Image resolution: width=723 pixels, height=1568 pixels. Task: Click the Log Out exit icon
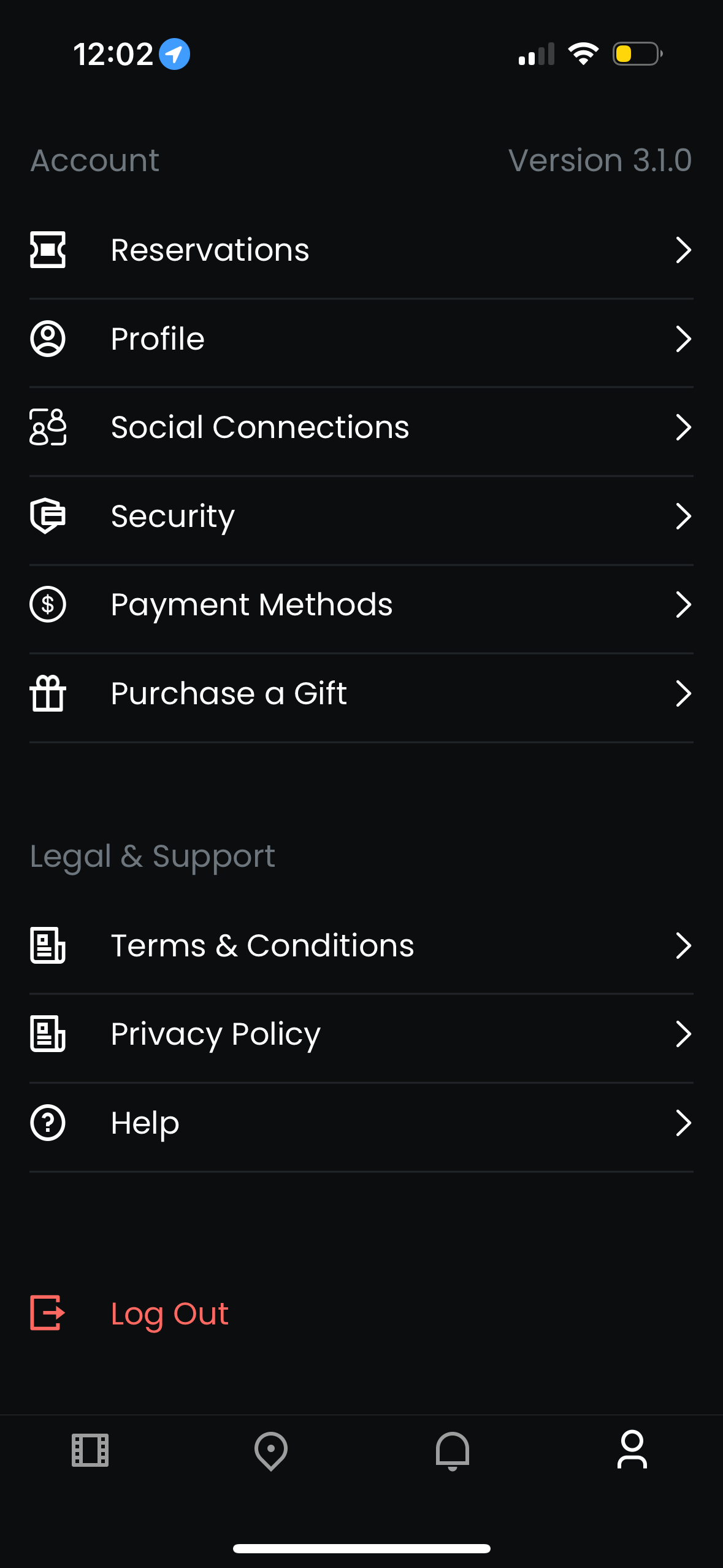pos(46,1313)
